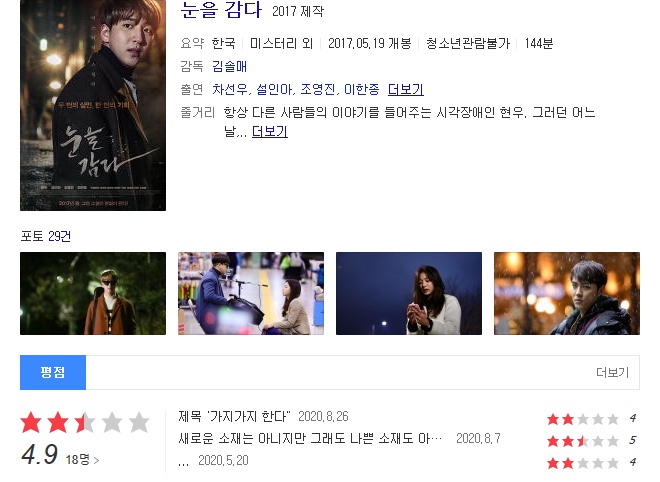Image resolution: width=660 pixels, height=482 pixels.
Task: Tap 더보기 in the ratings bar
Action: pos(612,373)
